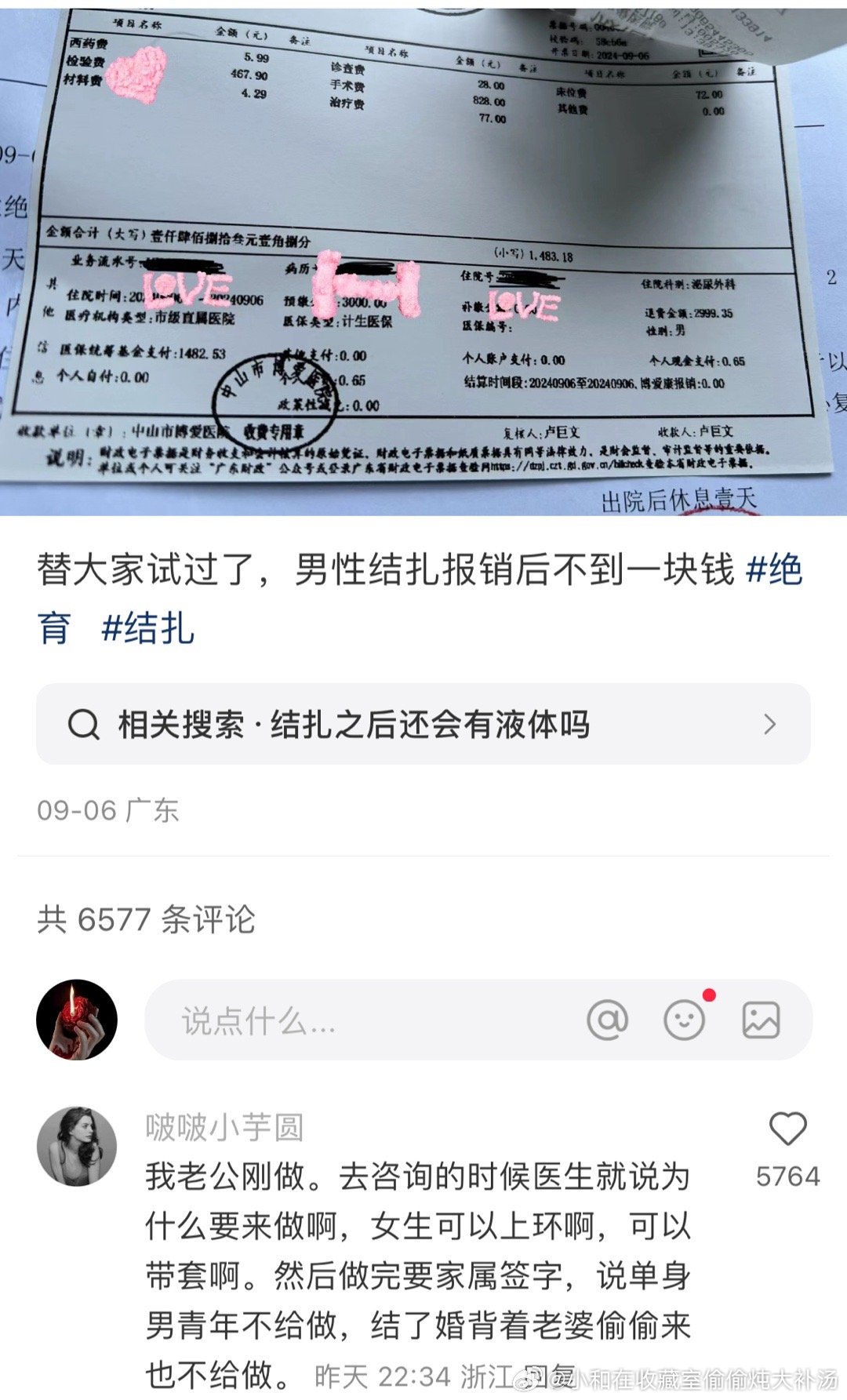Screen dimensions: 847x1400
Task: Open the #绝育 hashtag link
Action: (x=773, y=571)
